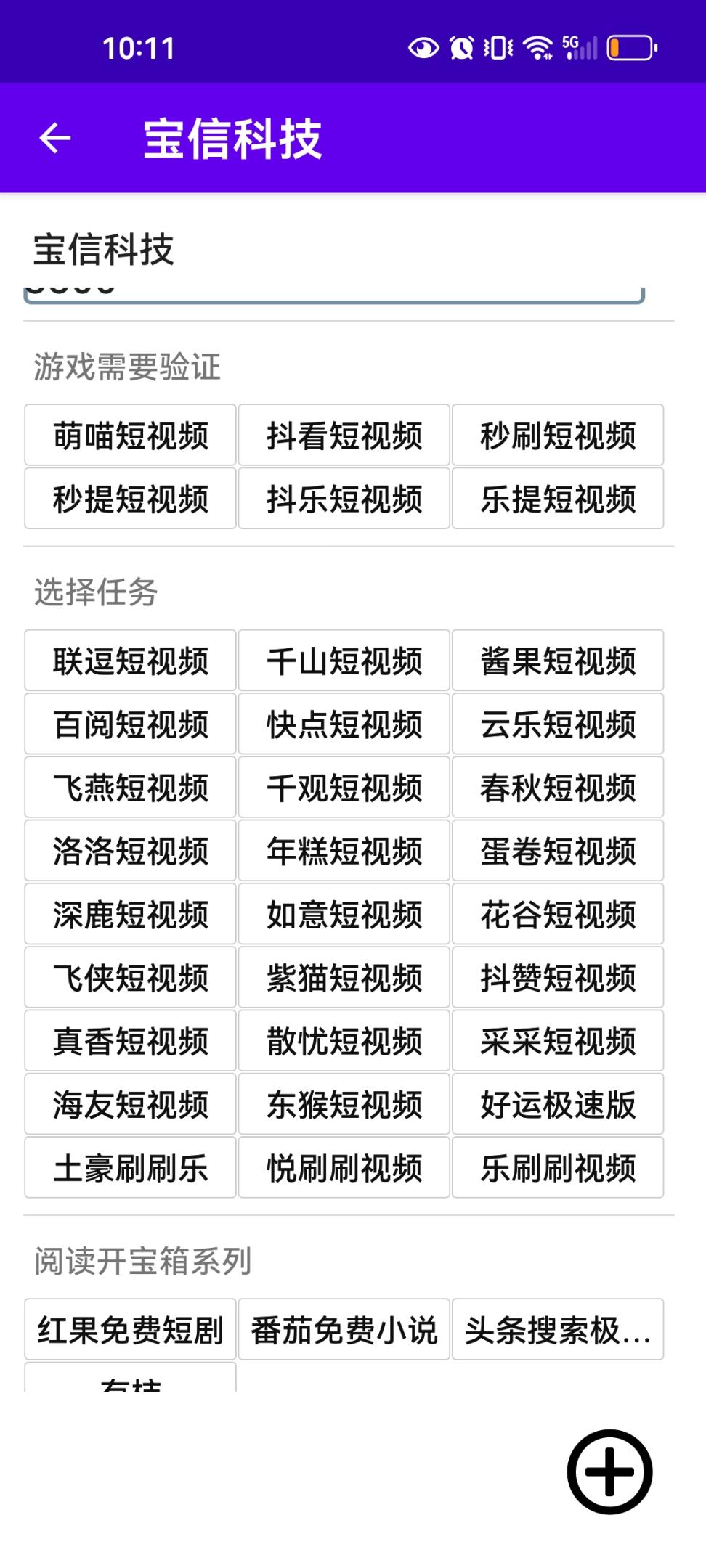The image size is (706, 1568).
Task: Tap 乐刷刷视频
Action: [558, 1167]
